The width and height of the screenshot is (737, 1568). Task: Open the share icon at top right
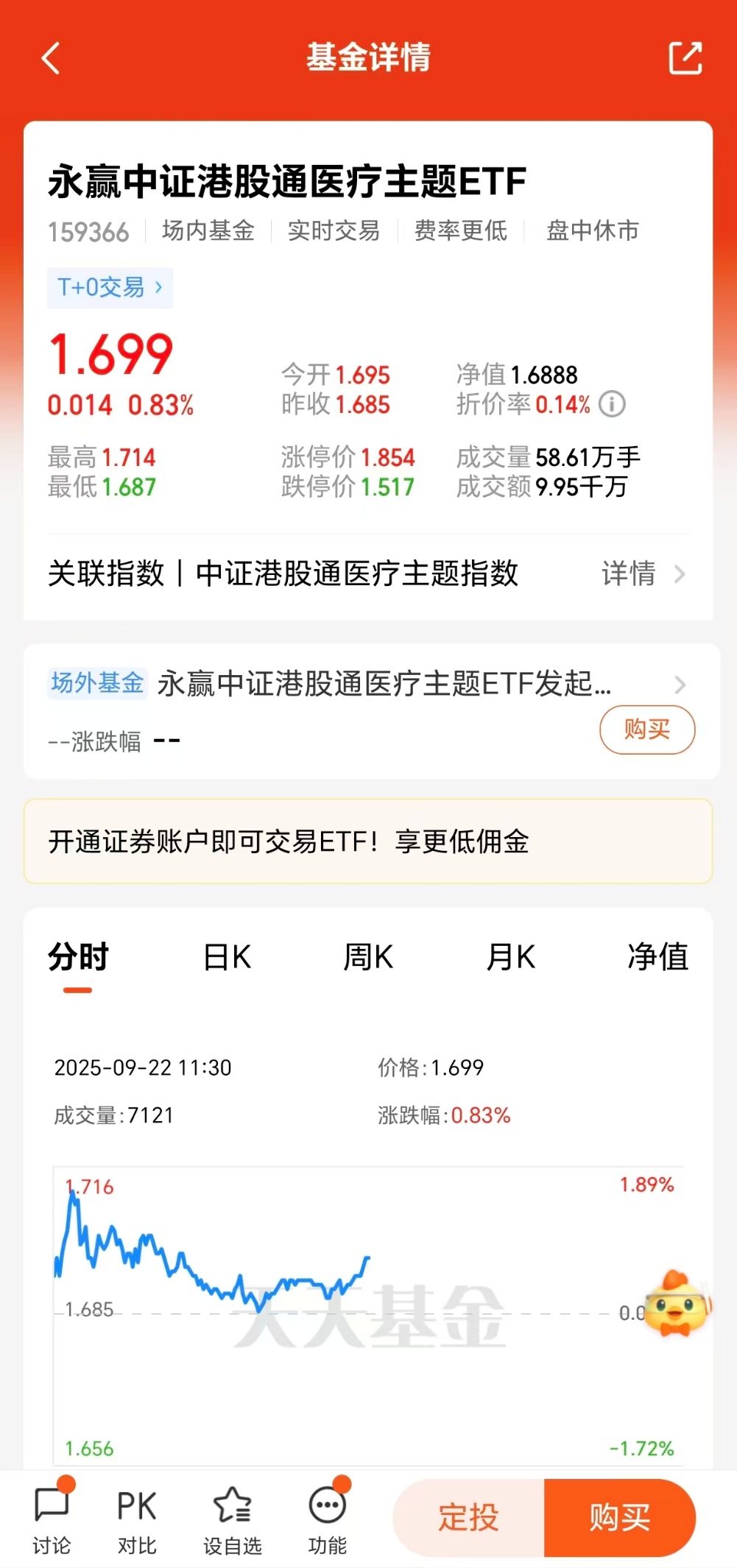[x=685, y=57]
